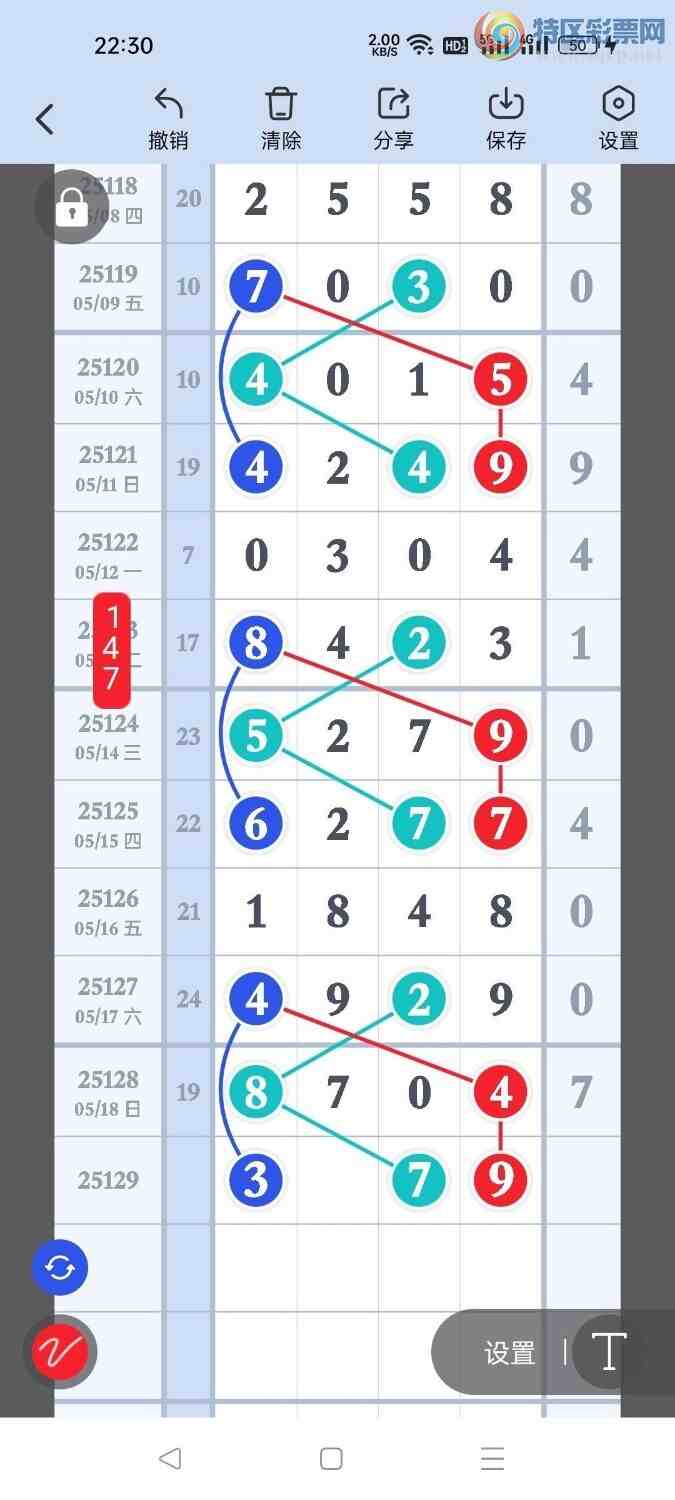Tap the red 147 tag
This screenshot has width=675, height=1500.
(112, 649)
